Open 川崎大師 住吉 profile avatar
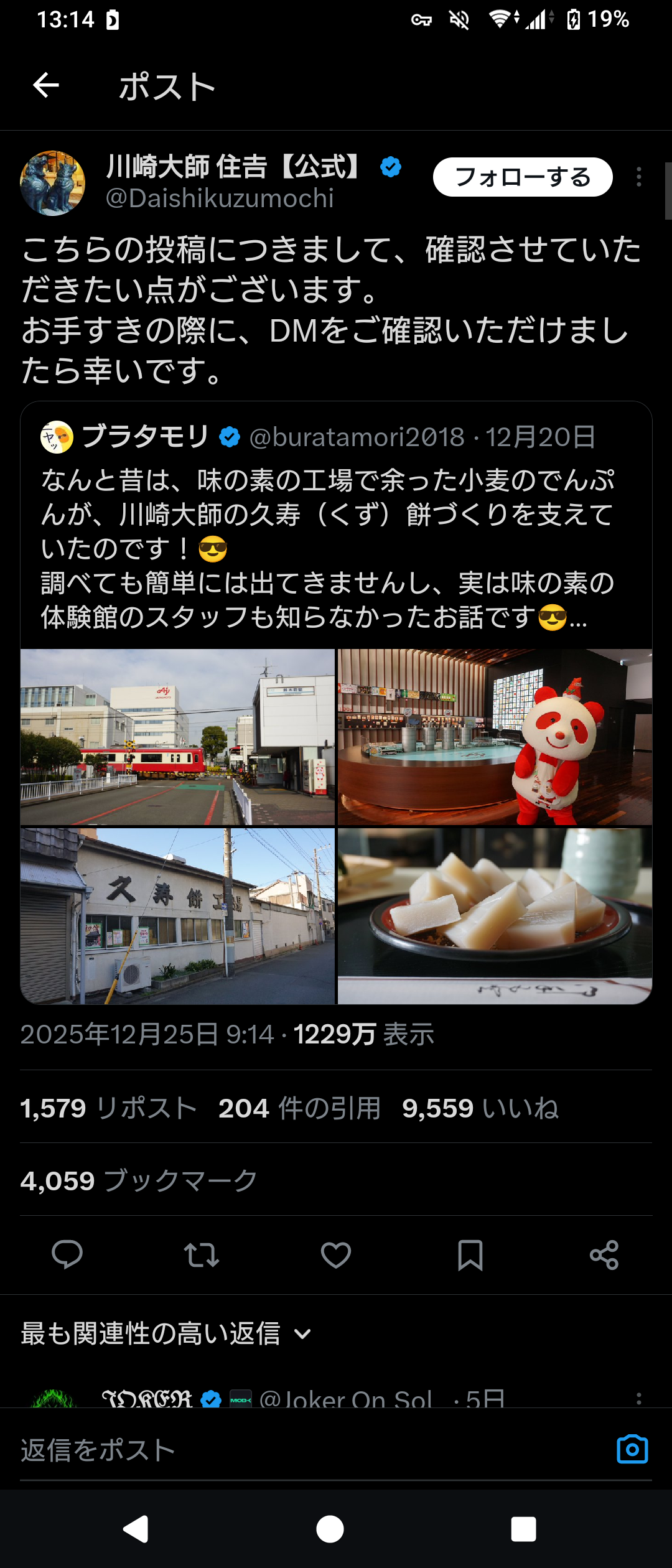This screenshot has height=1568, width=672. click(x=53, y=183)
